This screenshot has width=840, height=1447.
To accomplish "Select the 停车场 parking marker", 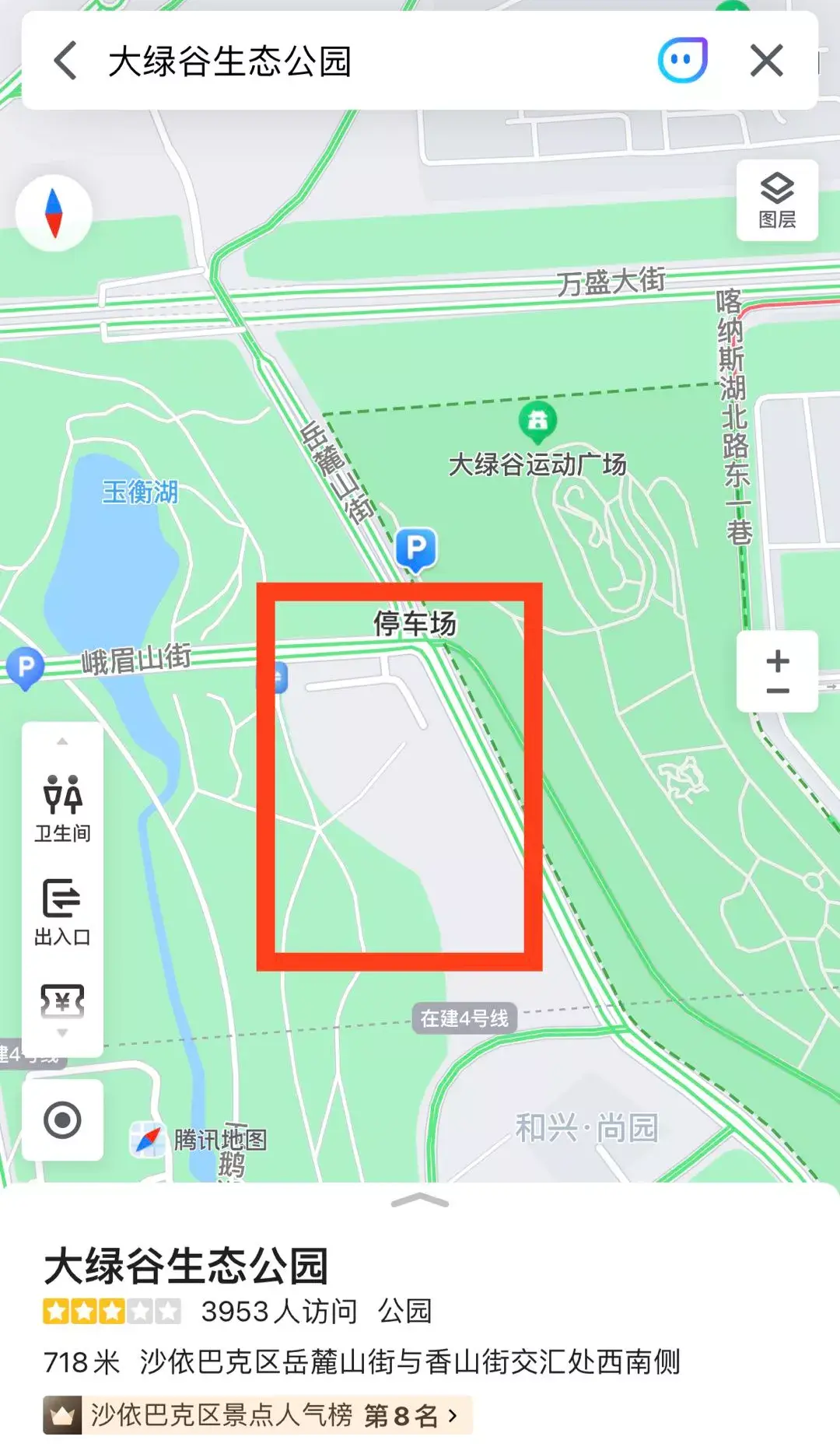I will pos(416,549).
